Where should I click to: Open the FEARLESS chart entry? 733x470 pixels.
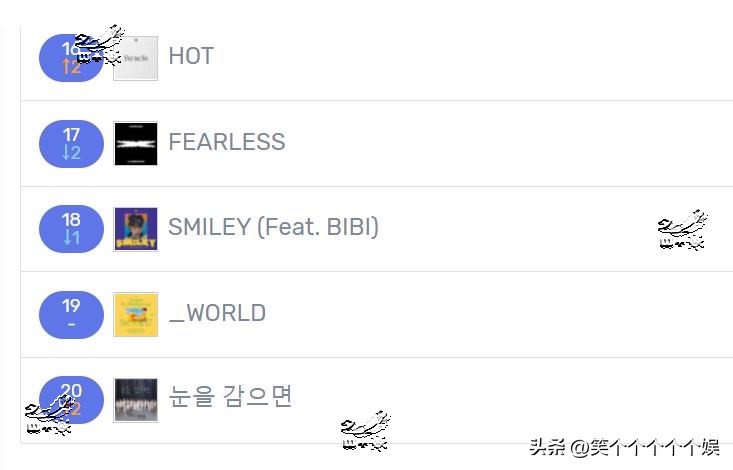click(227, 142)
